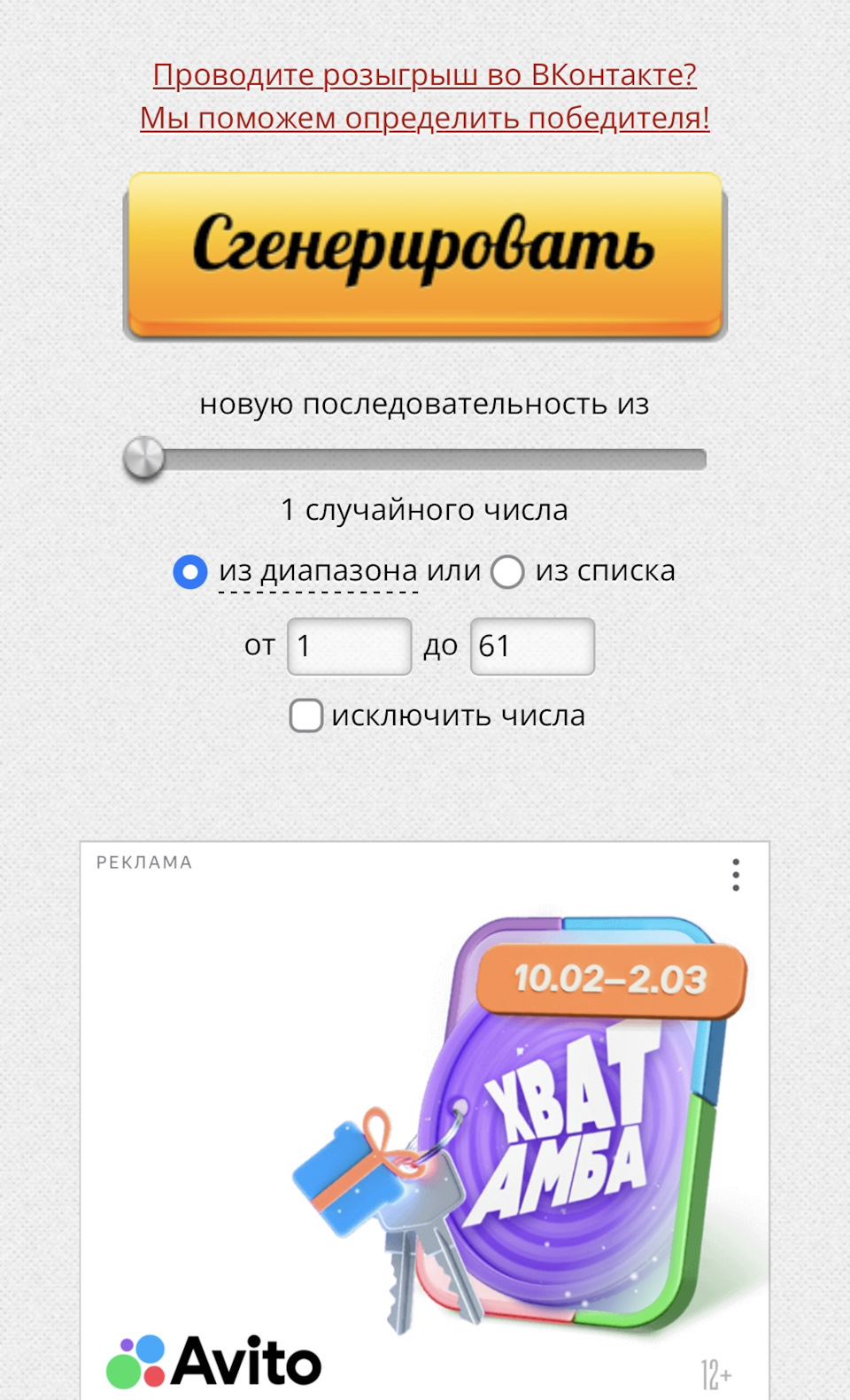The width and height of the screenshot is (850, 1400).
Task: Tap the number count slider handle
Action: coord(144,459)
